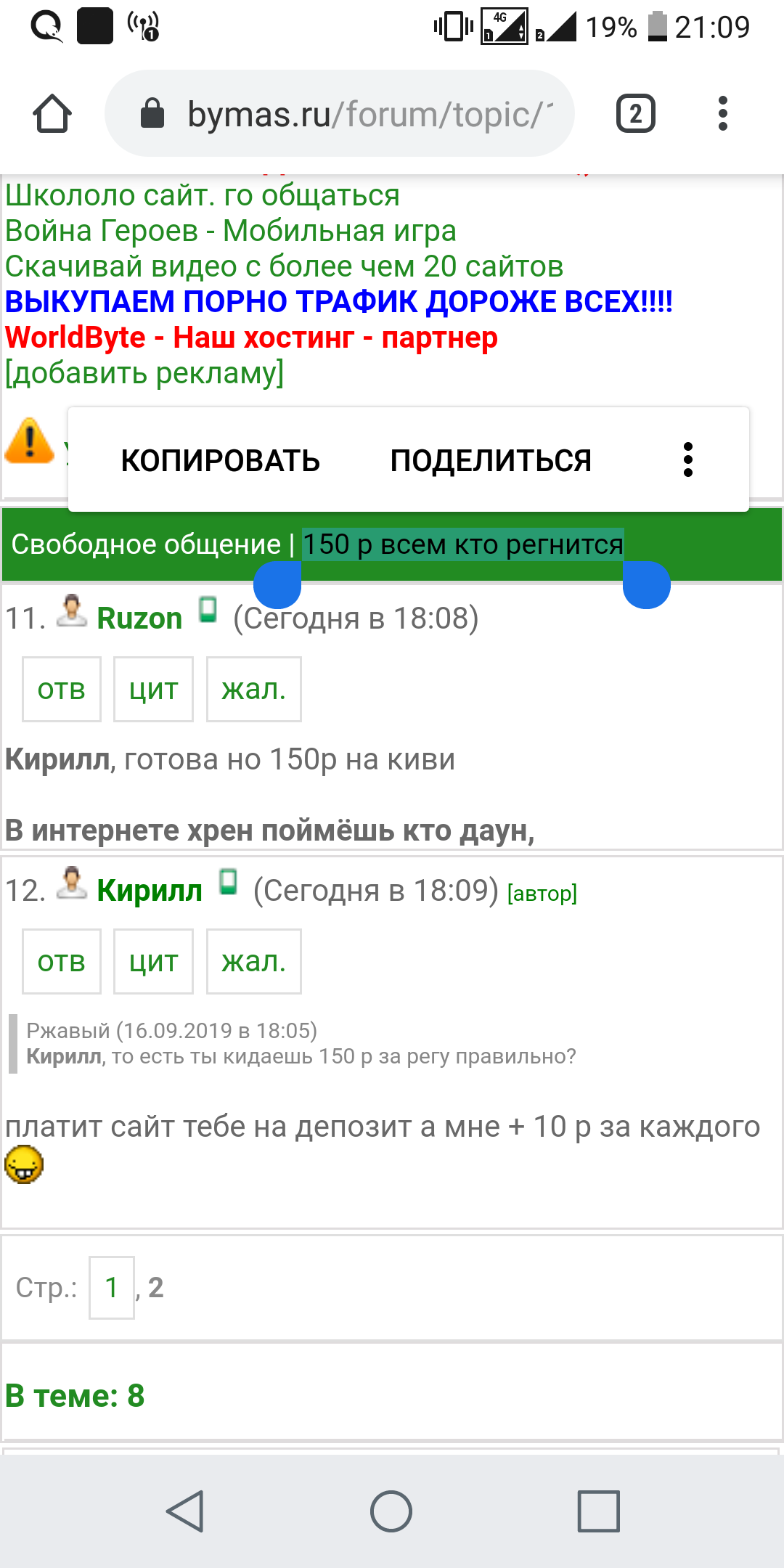
Task: Reply to Ruzon's post with отв
Action: point(62,690)
